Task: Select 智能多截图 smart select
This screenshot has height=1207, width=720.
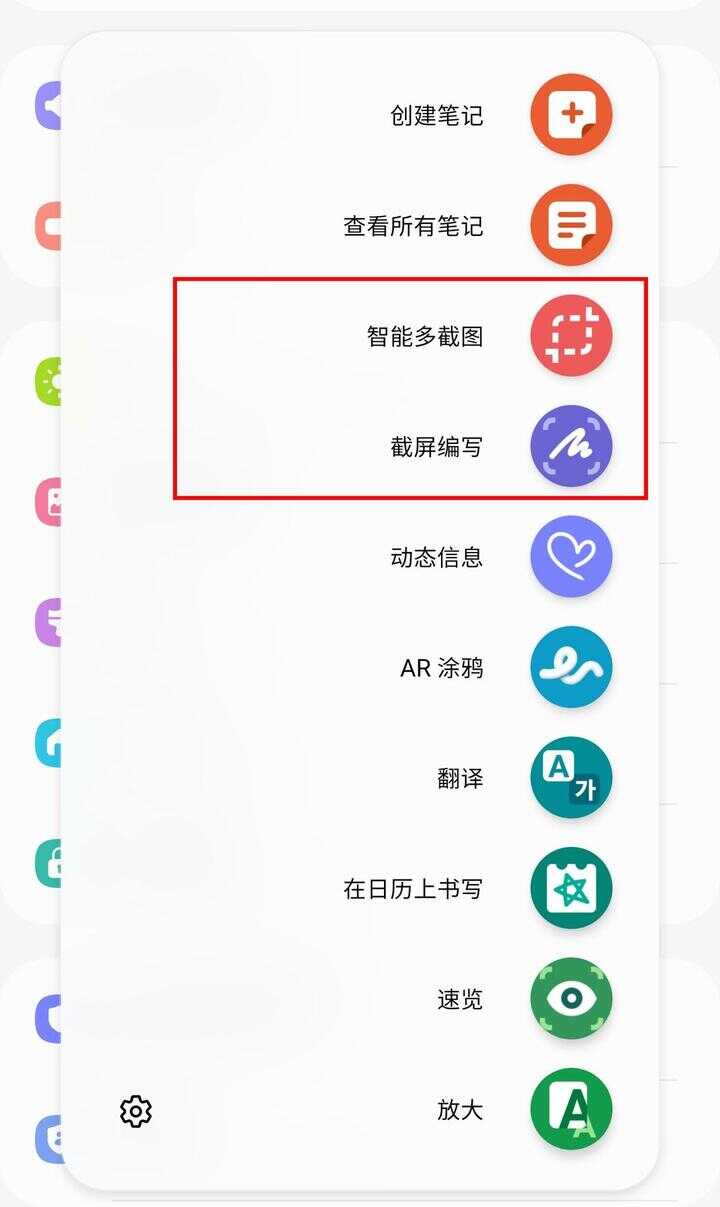Action: [x=570, y=336]
